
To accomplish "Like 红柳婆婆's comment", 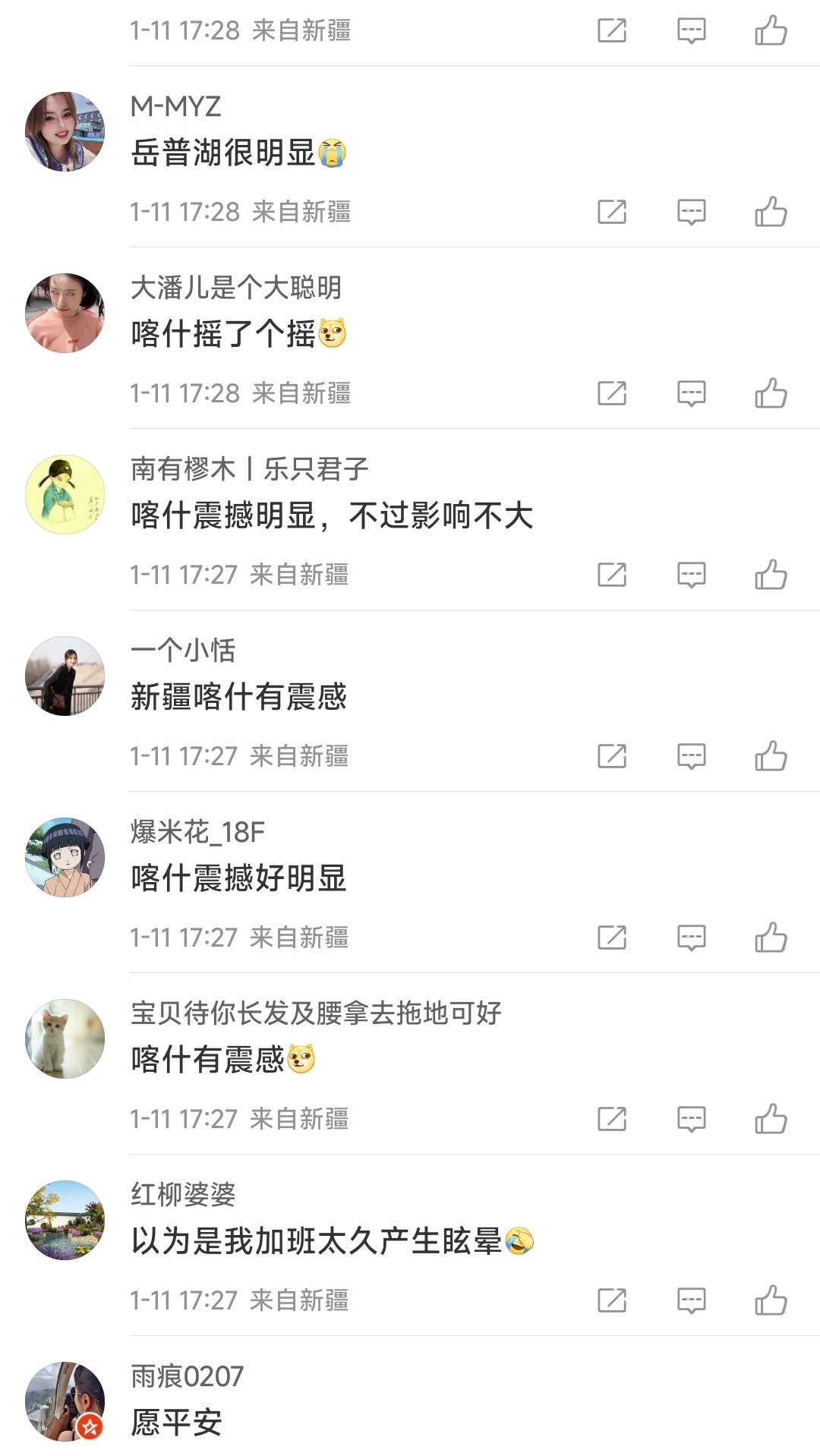I will coord(771,1300).
